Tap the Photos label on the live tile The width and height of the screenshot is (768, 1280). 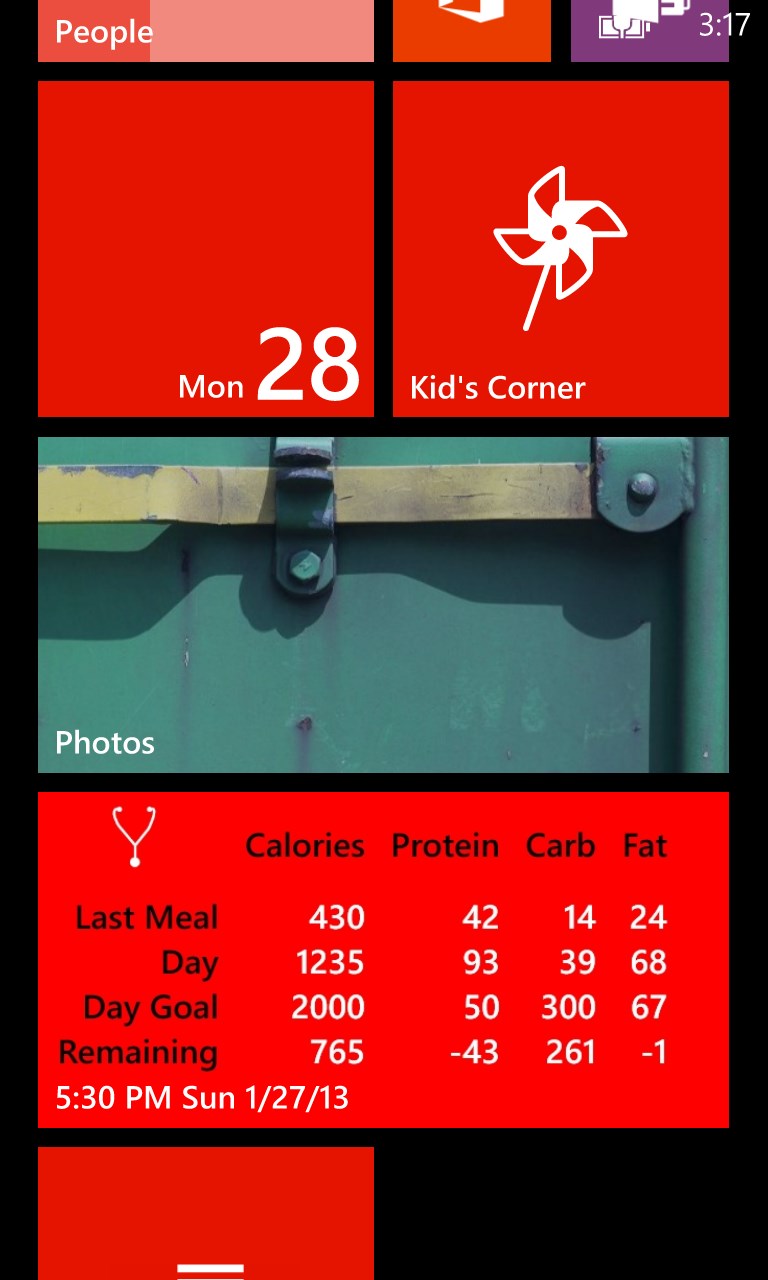(x=104, y=742)
